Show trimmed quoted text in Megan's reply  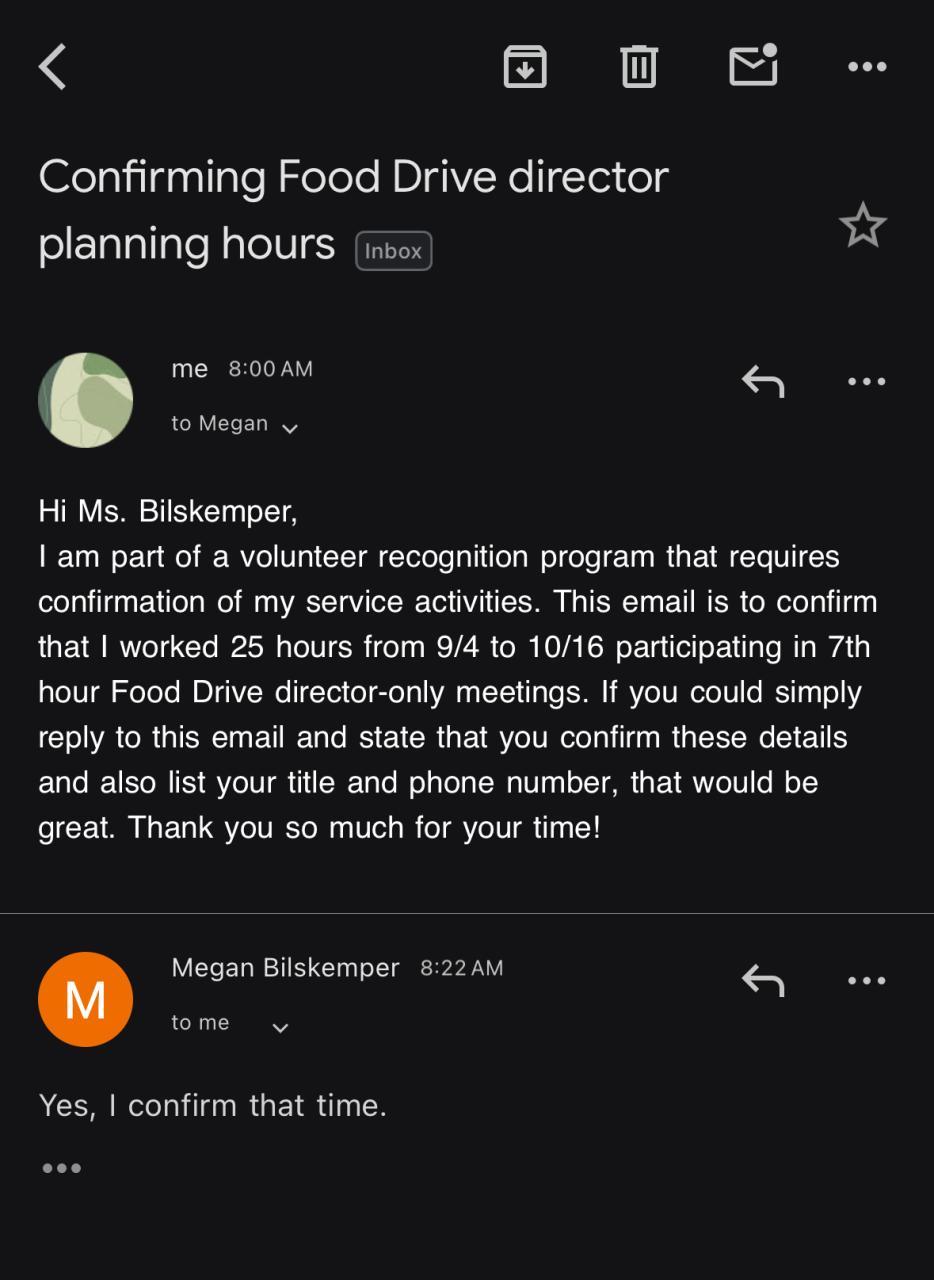[62, 1168]
